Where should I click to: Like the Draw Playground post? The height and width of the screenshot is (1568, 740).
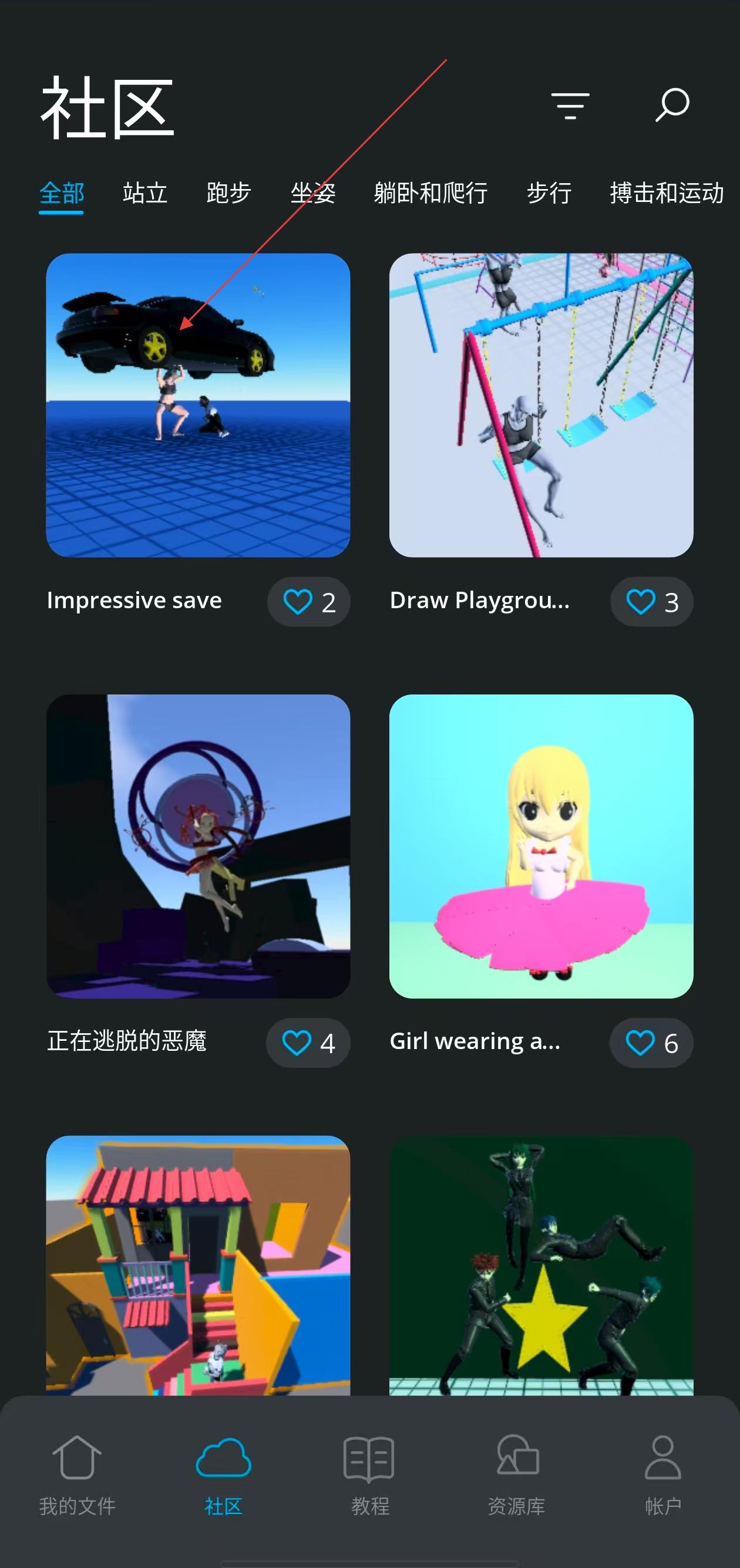[x=652, y=602]
